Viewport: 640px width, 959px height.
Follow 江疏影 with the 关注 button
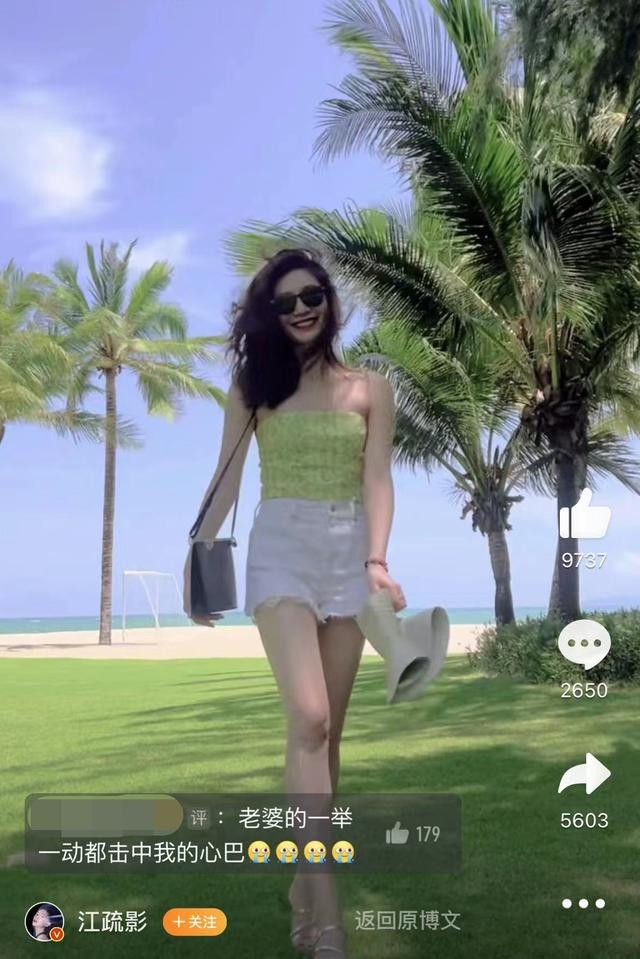[x=195, y=922]
